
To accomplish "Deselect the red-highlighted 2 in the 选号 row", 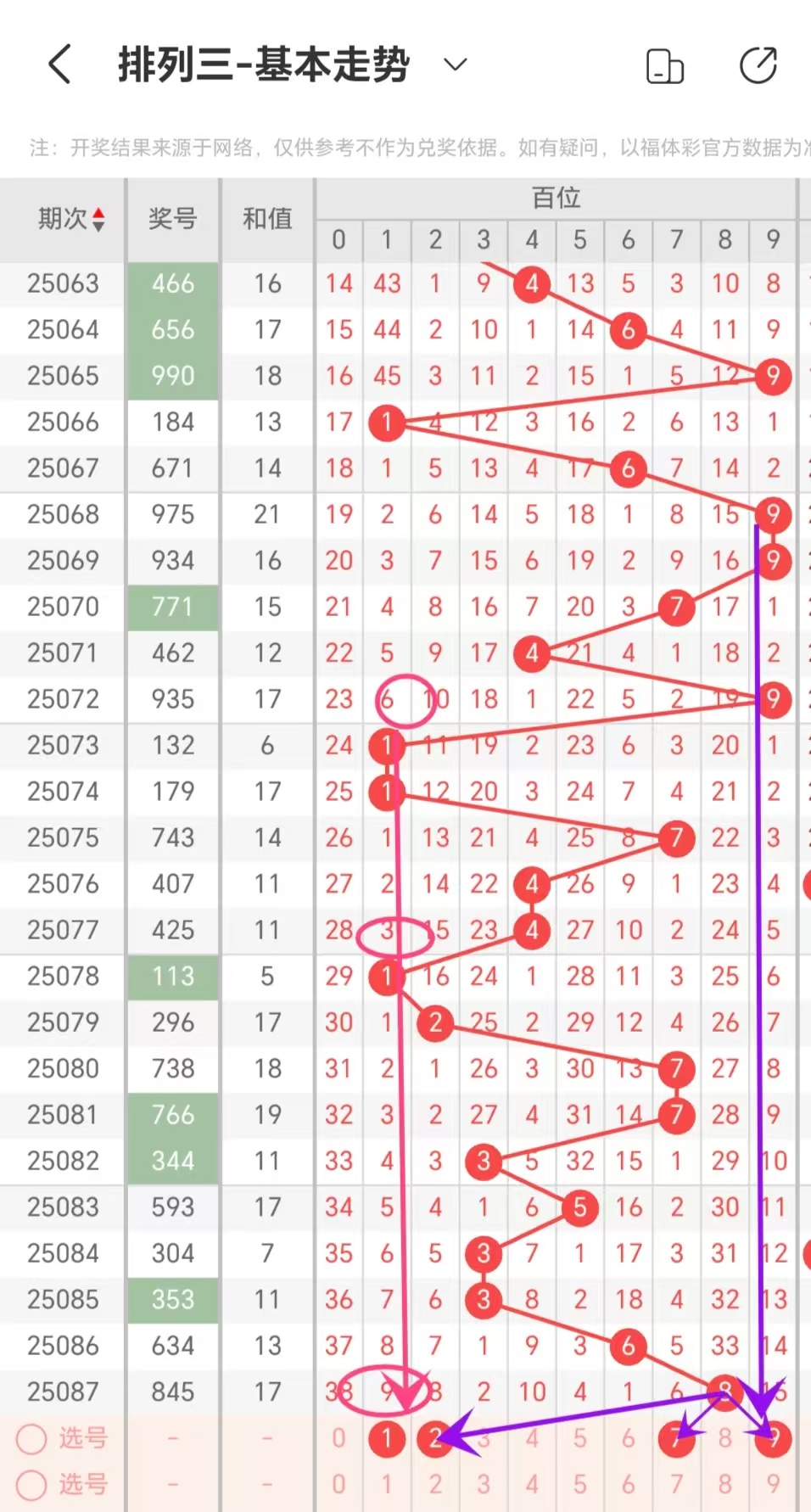I will [x=435, y=1438].
